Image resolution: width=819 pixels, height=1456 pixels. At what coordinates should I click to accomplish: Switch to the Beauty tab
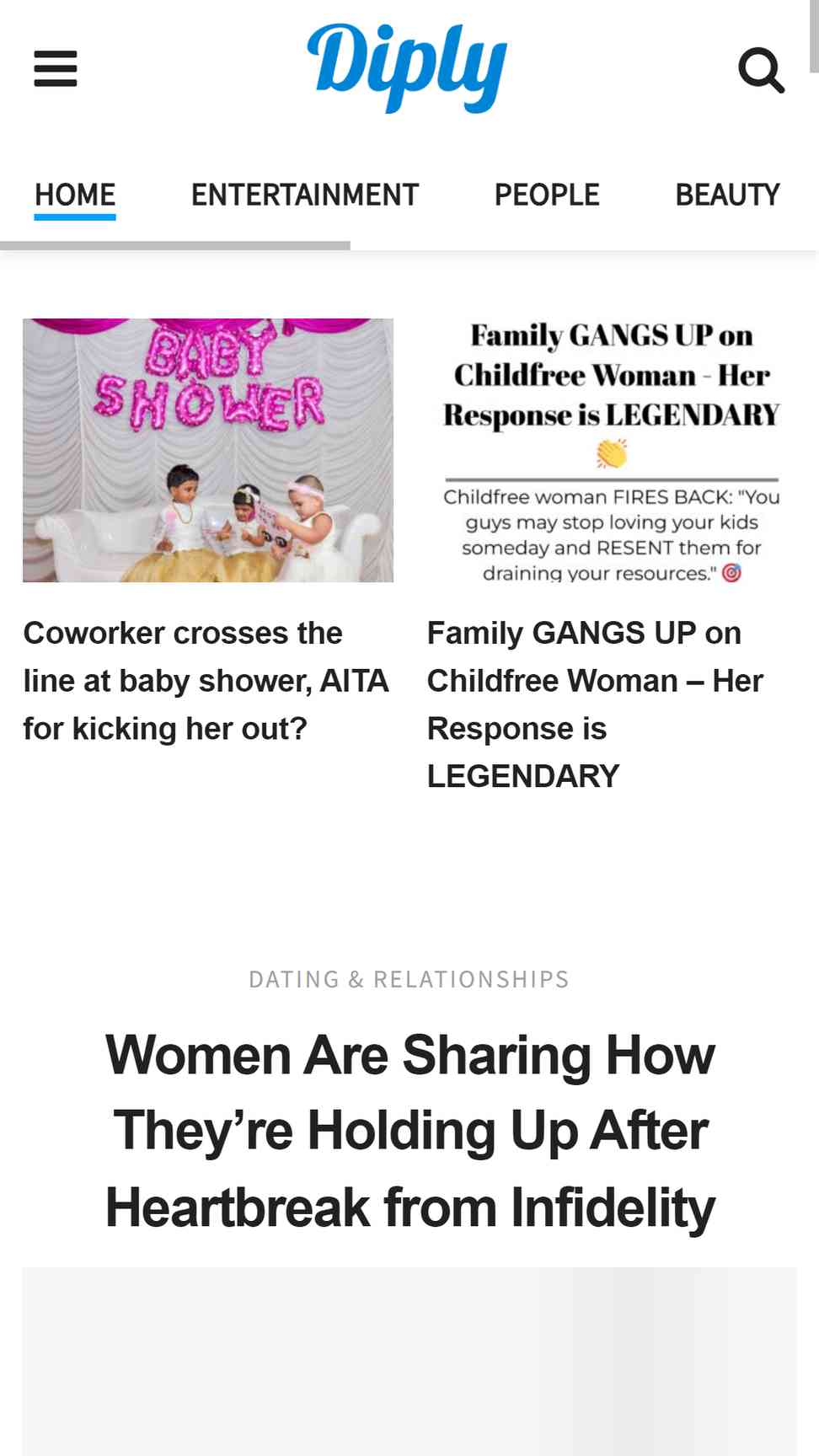coord(727,195)
